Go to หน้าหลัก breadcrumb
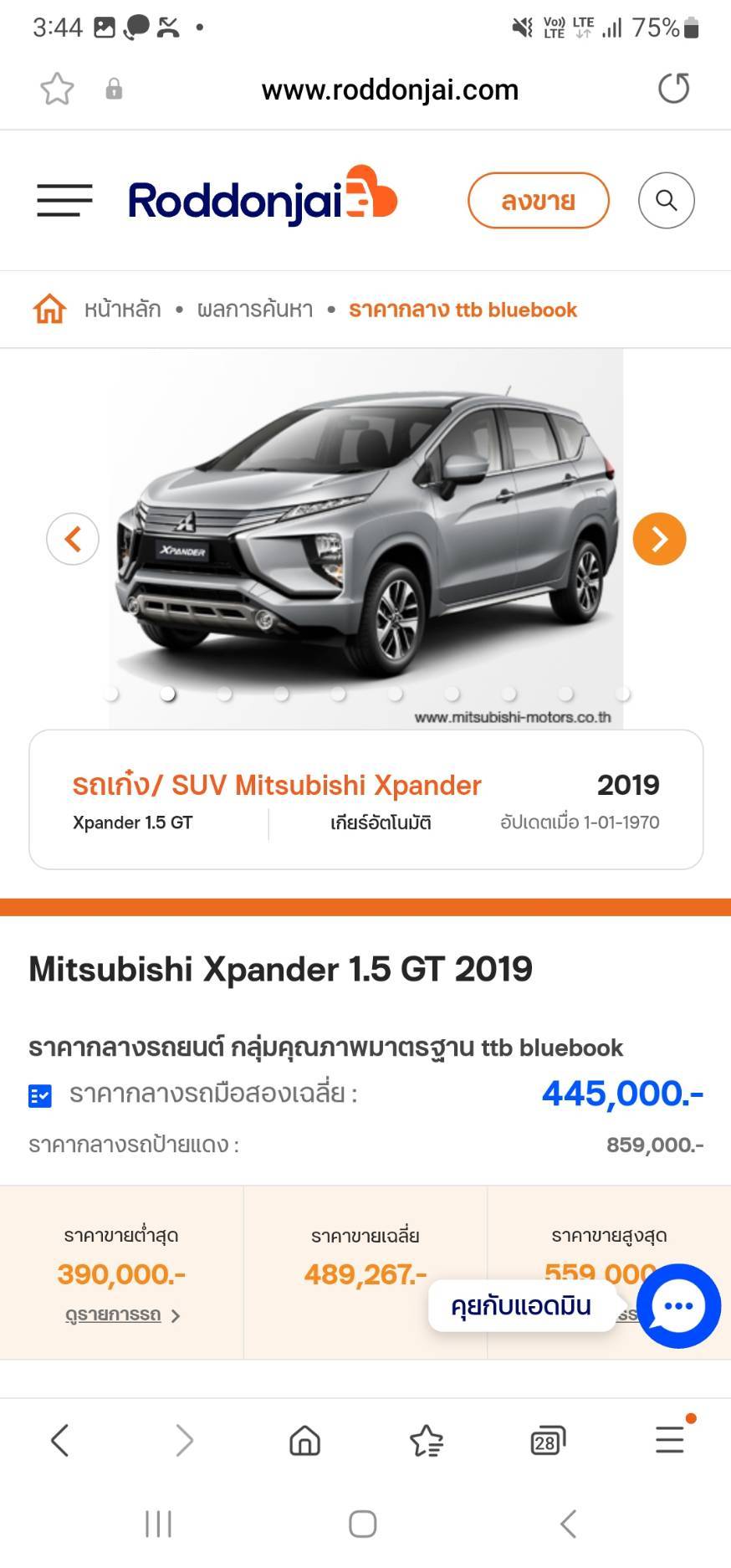Image resolution: width=731 pixels, height=1568 pixels. pyautogui.click(x=122, y=310)
